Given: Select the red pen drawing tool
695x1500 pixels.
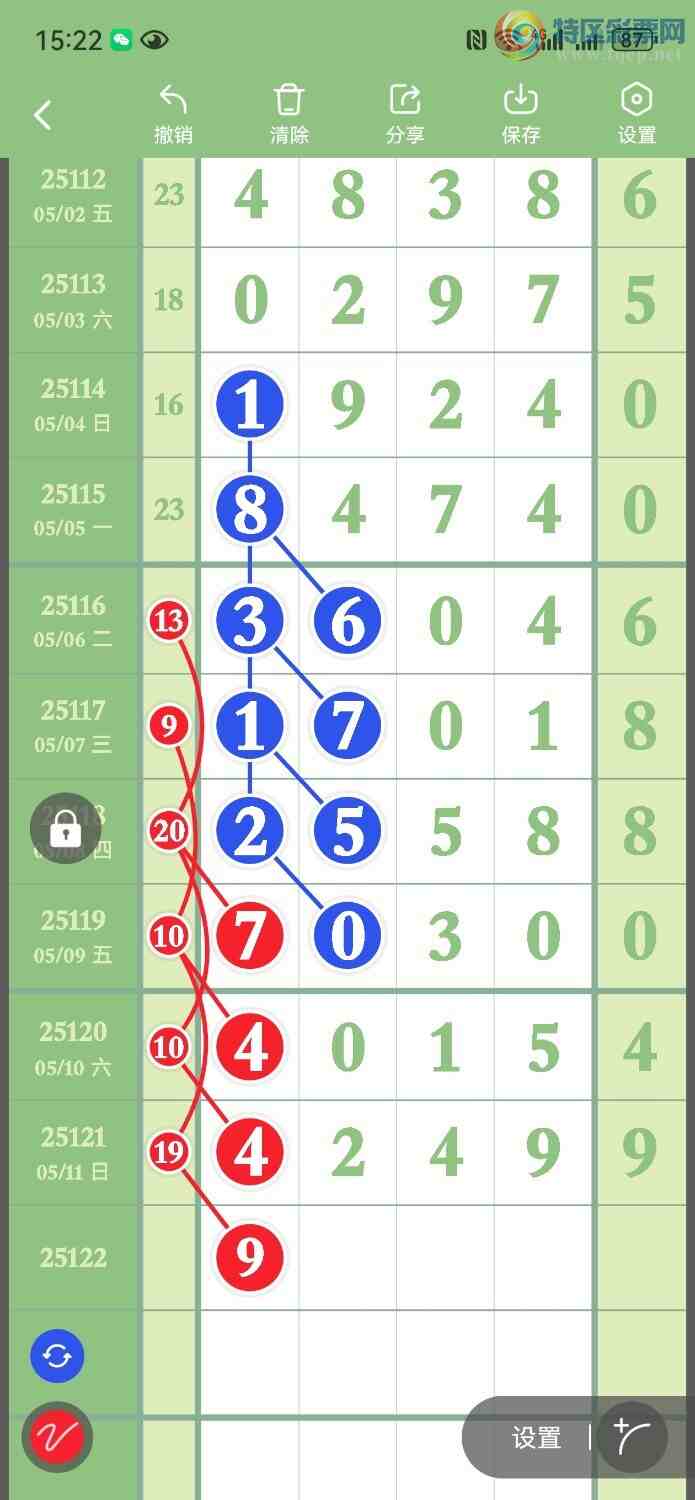Looking at the screenshot, I should click(57, 1438).
